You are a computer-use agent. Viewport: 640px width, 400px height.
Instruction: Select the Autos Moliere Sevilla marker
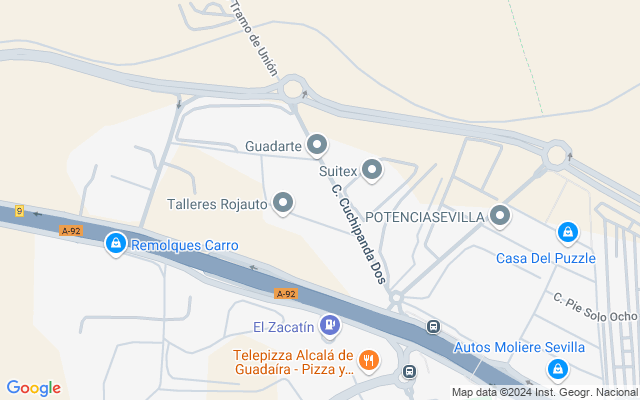(x=559, y=371)
